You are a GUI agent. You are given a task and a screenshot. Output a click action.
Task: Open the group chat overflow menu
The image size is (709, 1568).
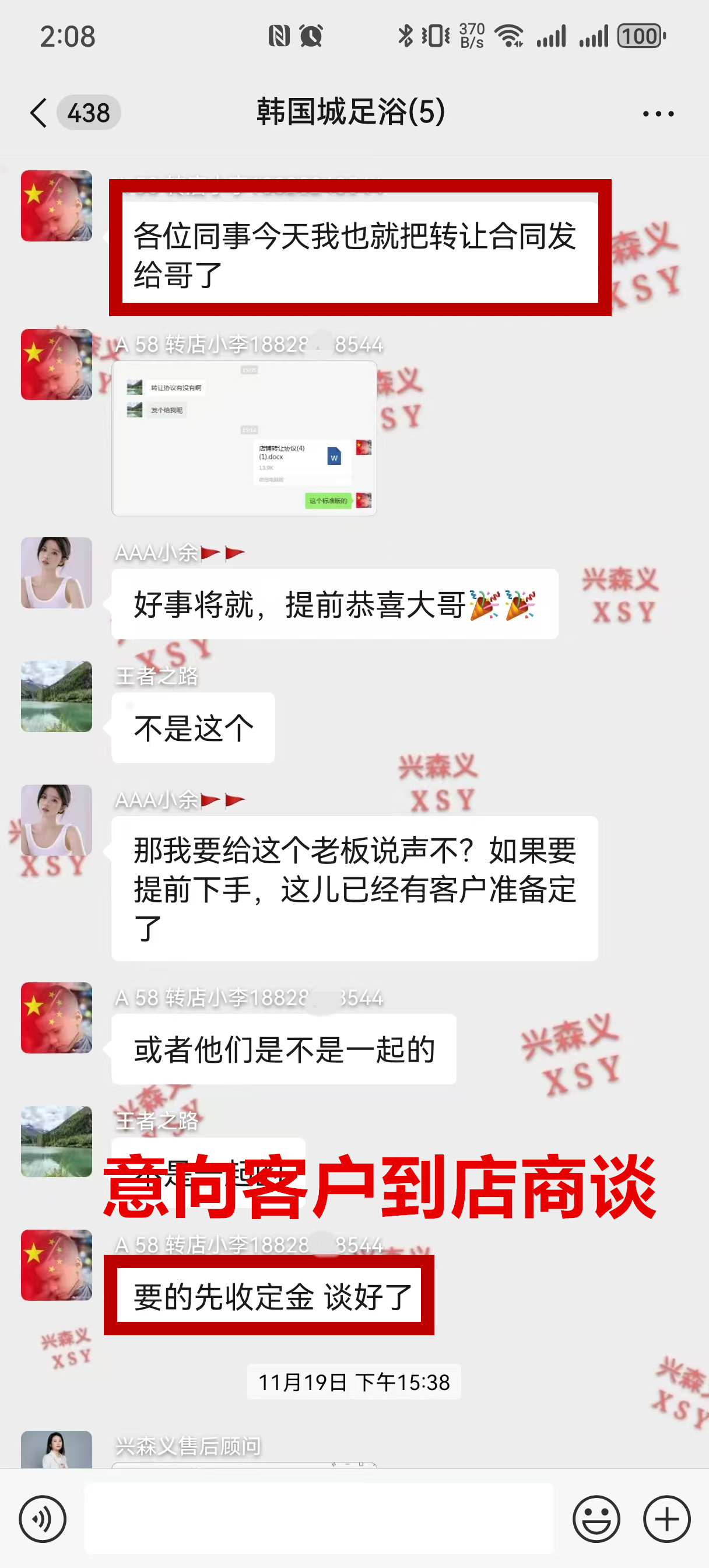658,114
